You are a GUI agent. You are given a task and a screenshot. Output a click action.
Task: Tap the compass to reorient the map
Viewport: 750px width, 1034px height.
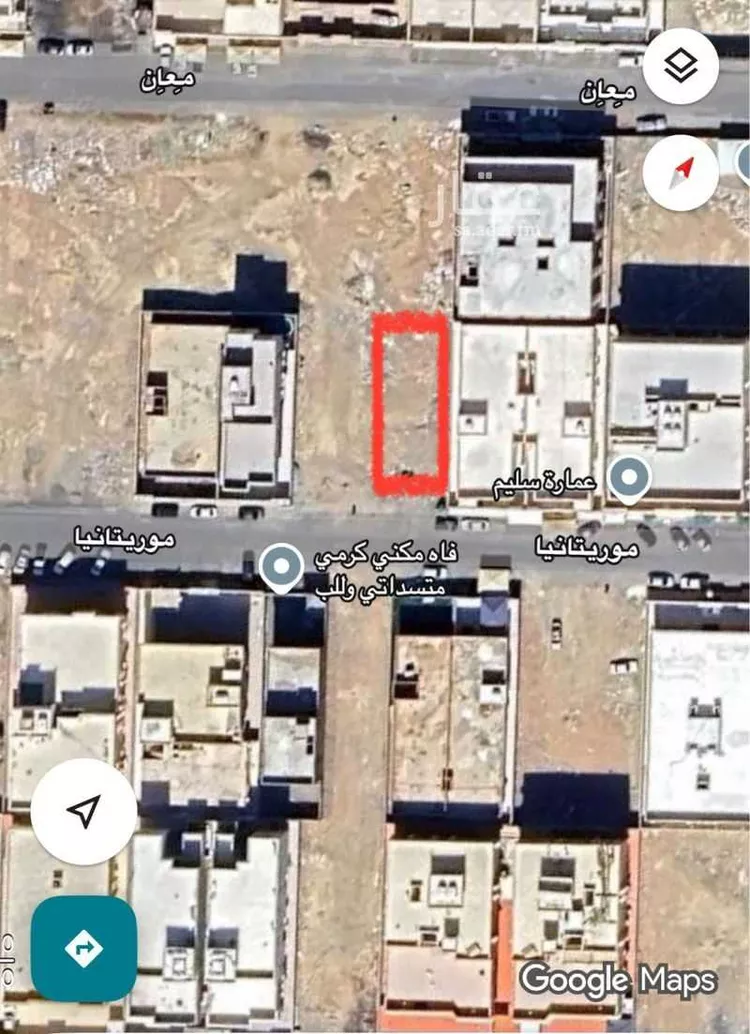point(681,173)
